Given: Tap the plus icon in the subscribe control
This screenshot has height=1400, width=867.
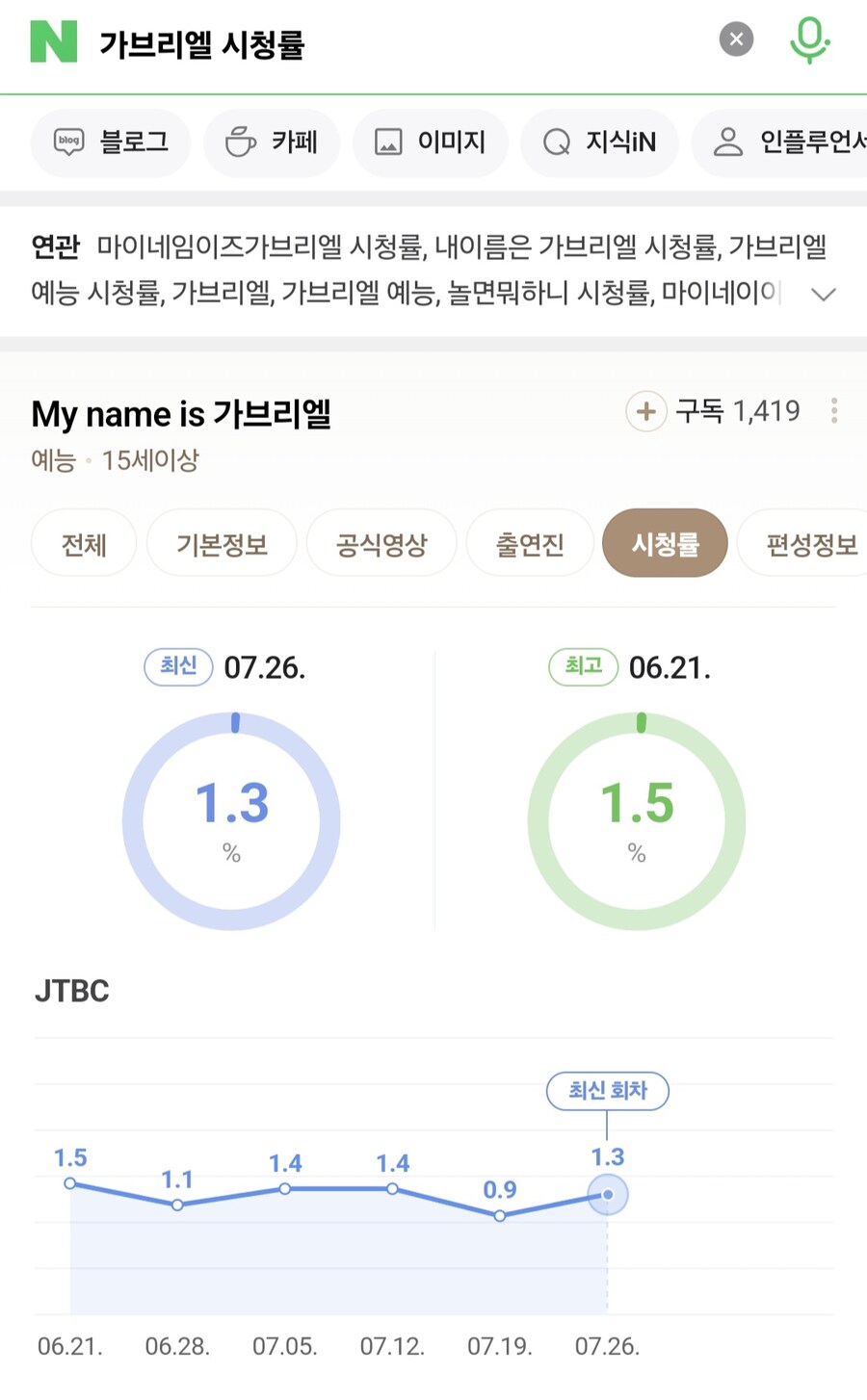Looking at the screenshot, I should (x=645, y=411).
